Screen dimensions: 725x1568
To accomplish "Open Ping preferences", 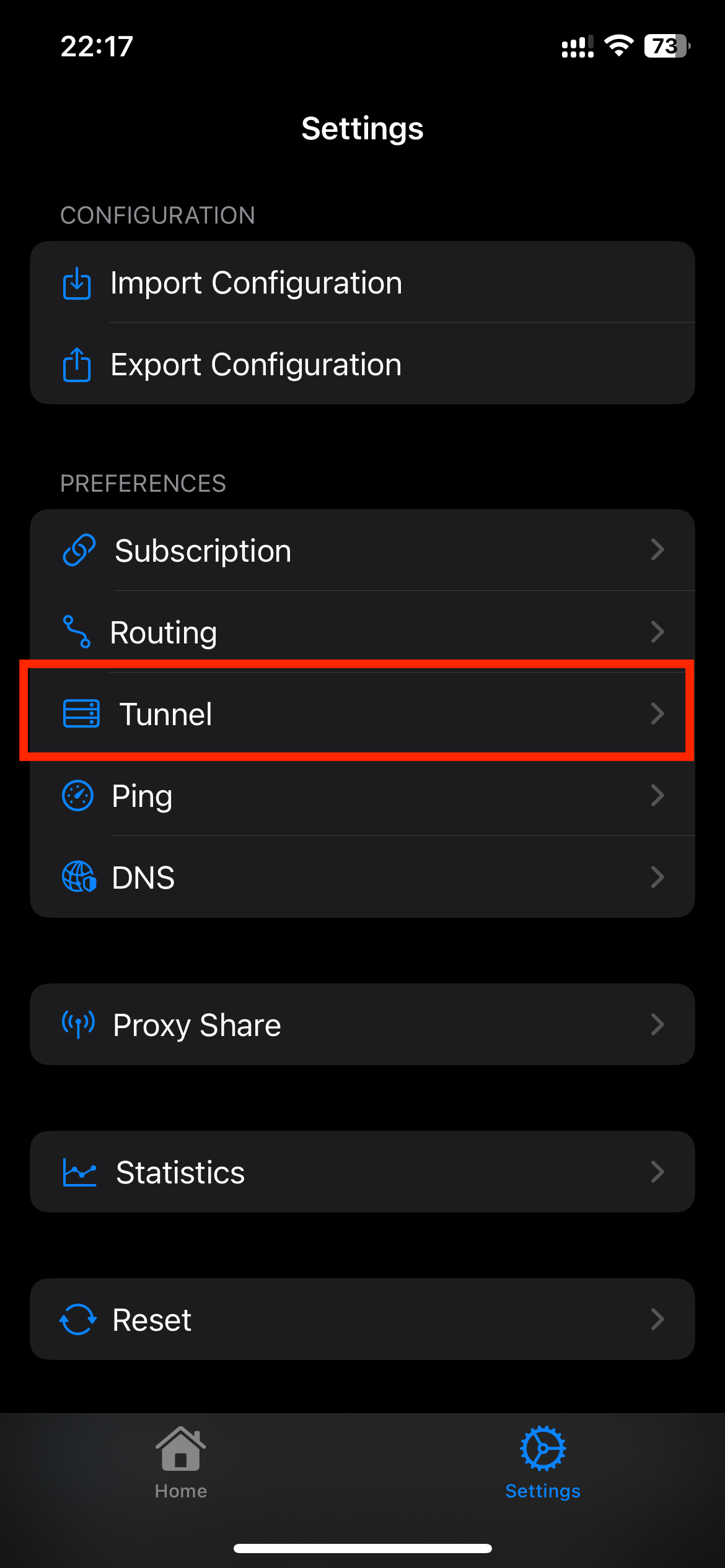I will 362,796.
